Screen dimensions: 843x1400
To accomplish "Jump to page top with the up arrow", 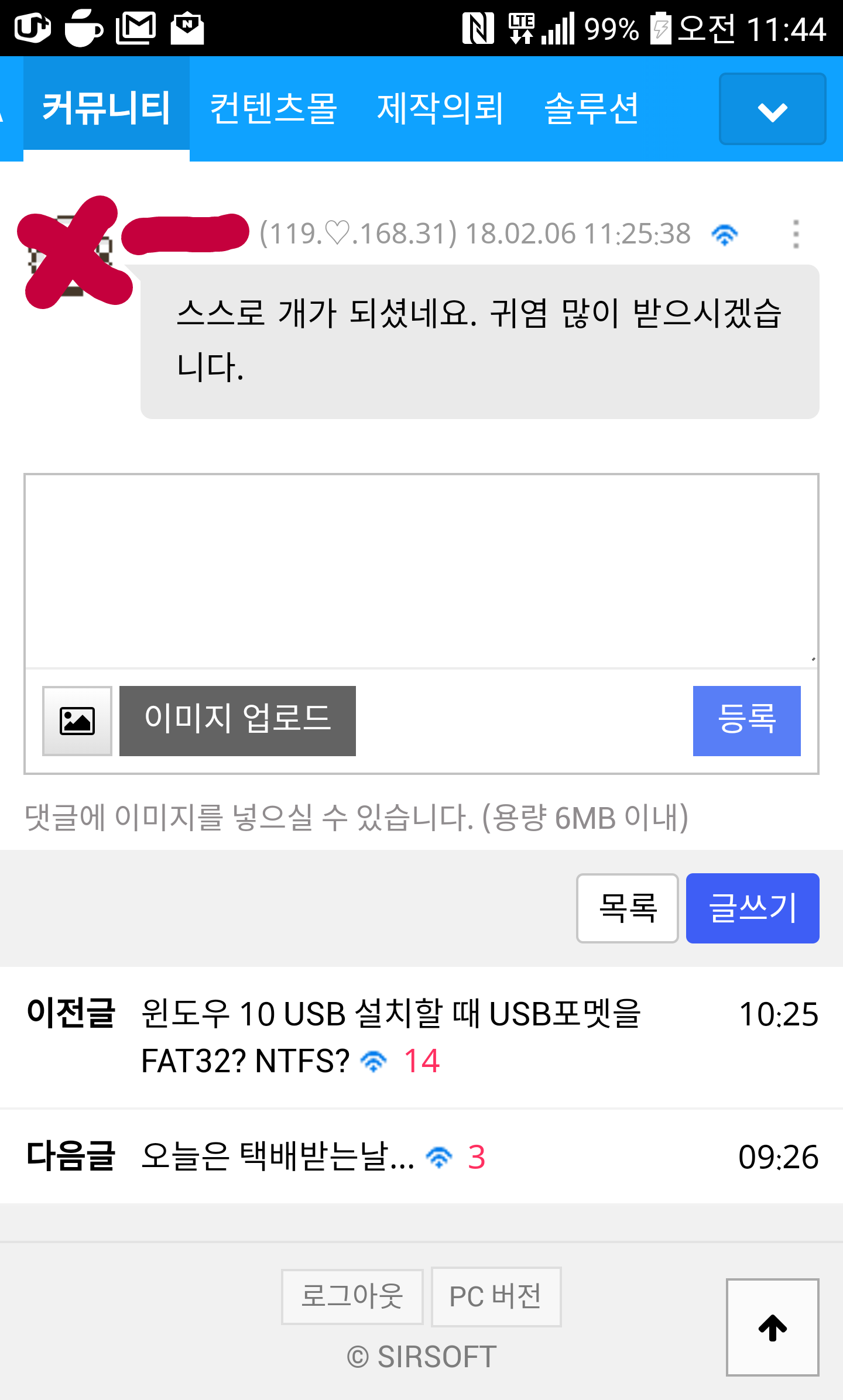I will (772, 1327).
